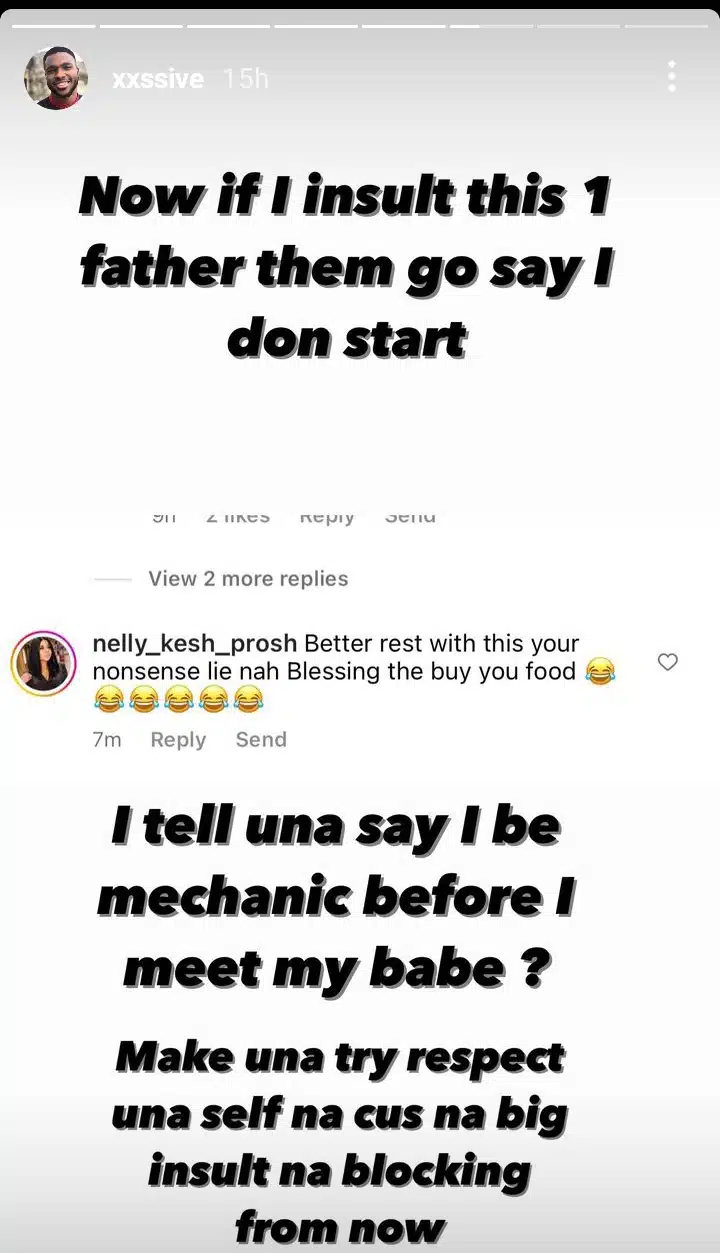Open xxssive's profile from the username
Screen dimensions: 720x1253
point(157,79)
